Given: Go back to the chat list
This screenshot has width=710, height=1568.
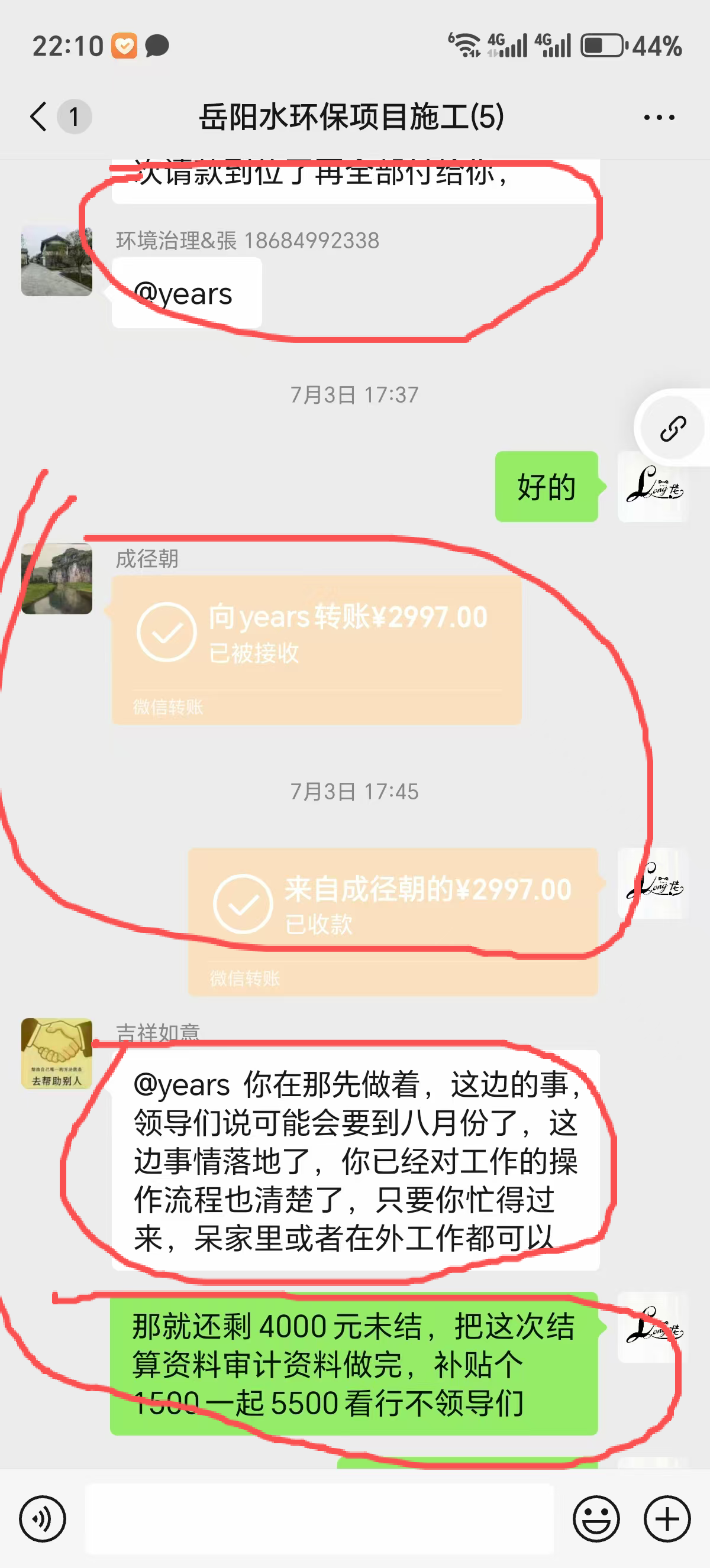Looking at the screenshot, I should [x=39, y=116].
